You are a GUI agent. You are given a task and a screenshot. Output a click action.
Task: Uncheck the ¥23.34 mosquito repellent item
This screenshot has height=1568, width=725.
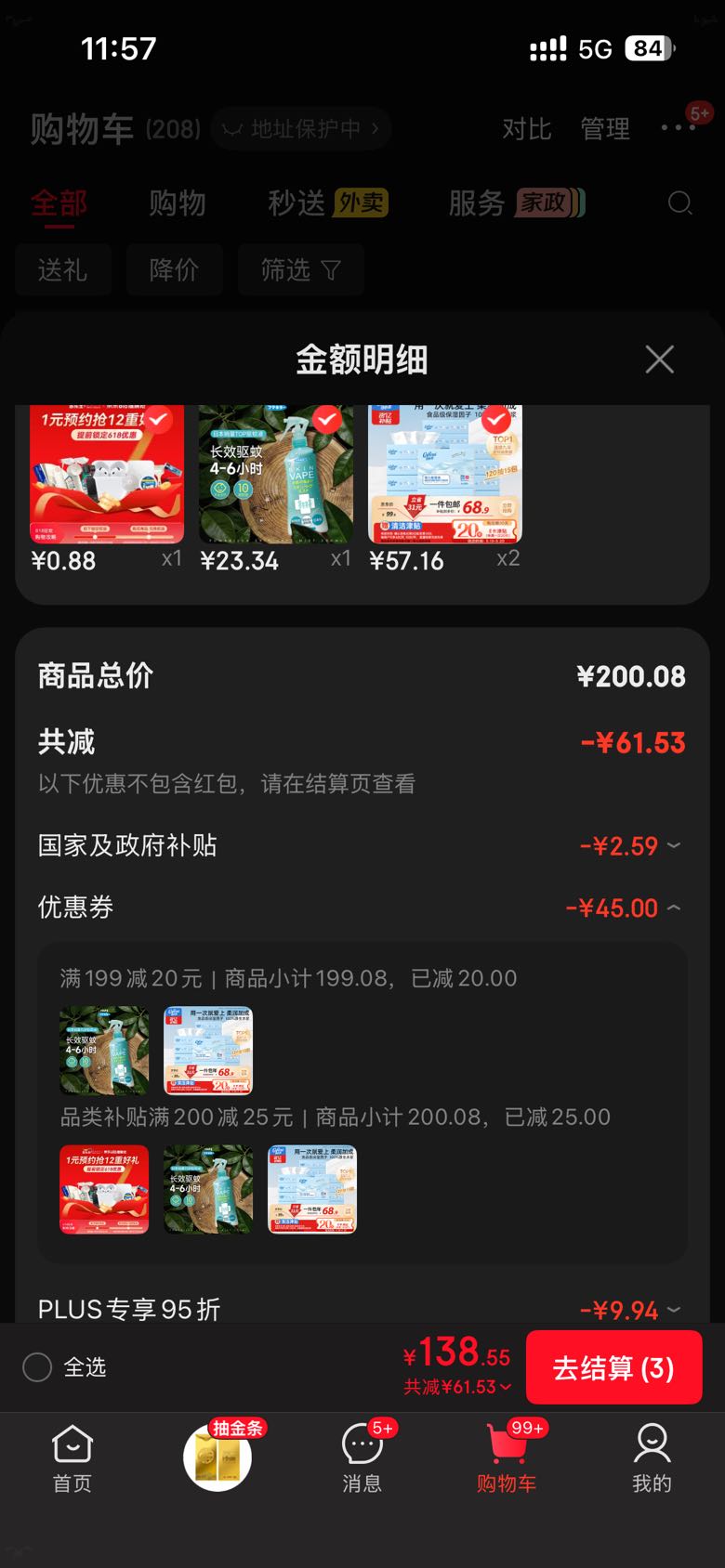tap(326, 420)
